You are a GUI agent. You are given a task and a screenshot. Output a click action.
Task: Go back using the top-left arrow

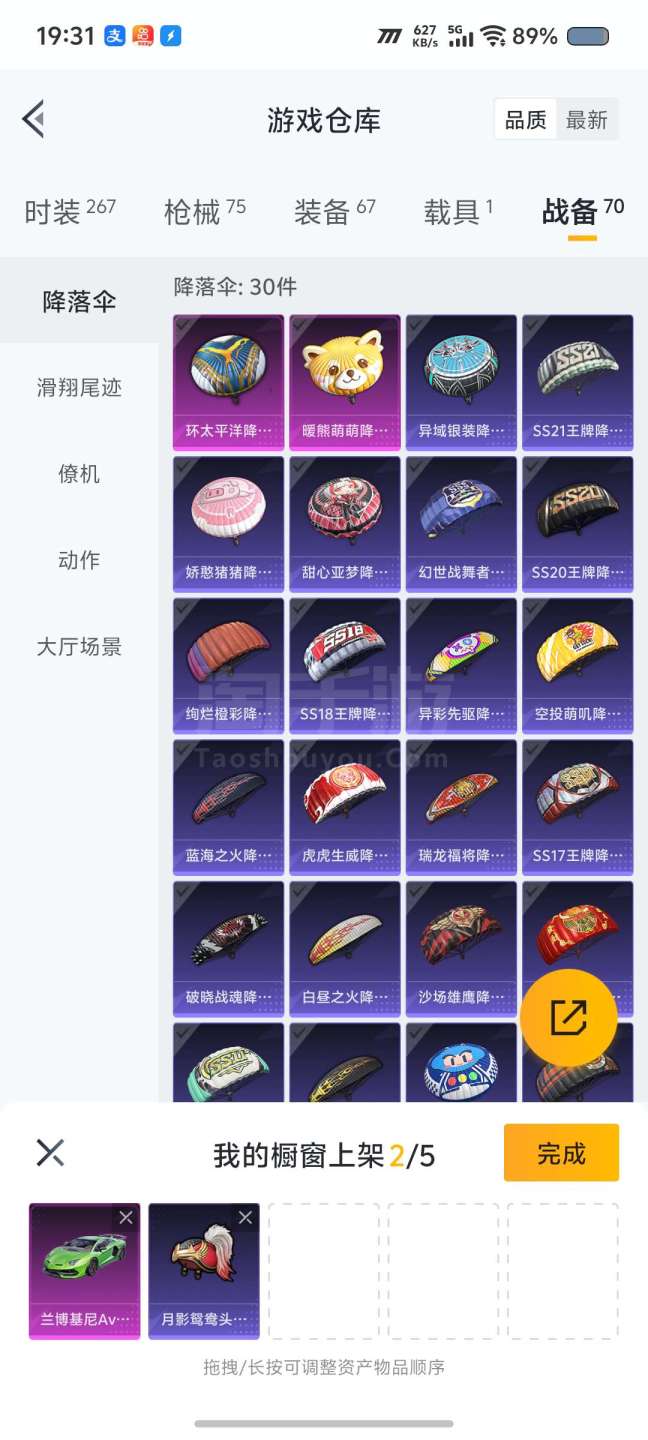pyautogui.click(x=33, y=119)
